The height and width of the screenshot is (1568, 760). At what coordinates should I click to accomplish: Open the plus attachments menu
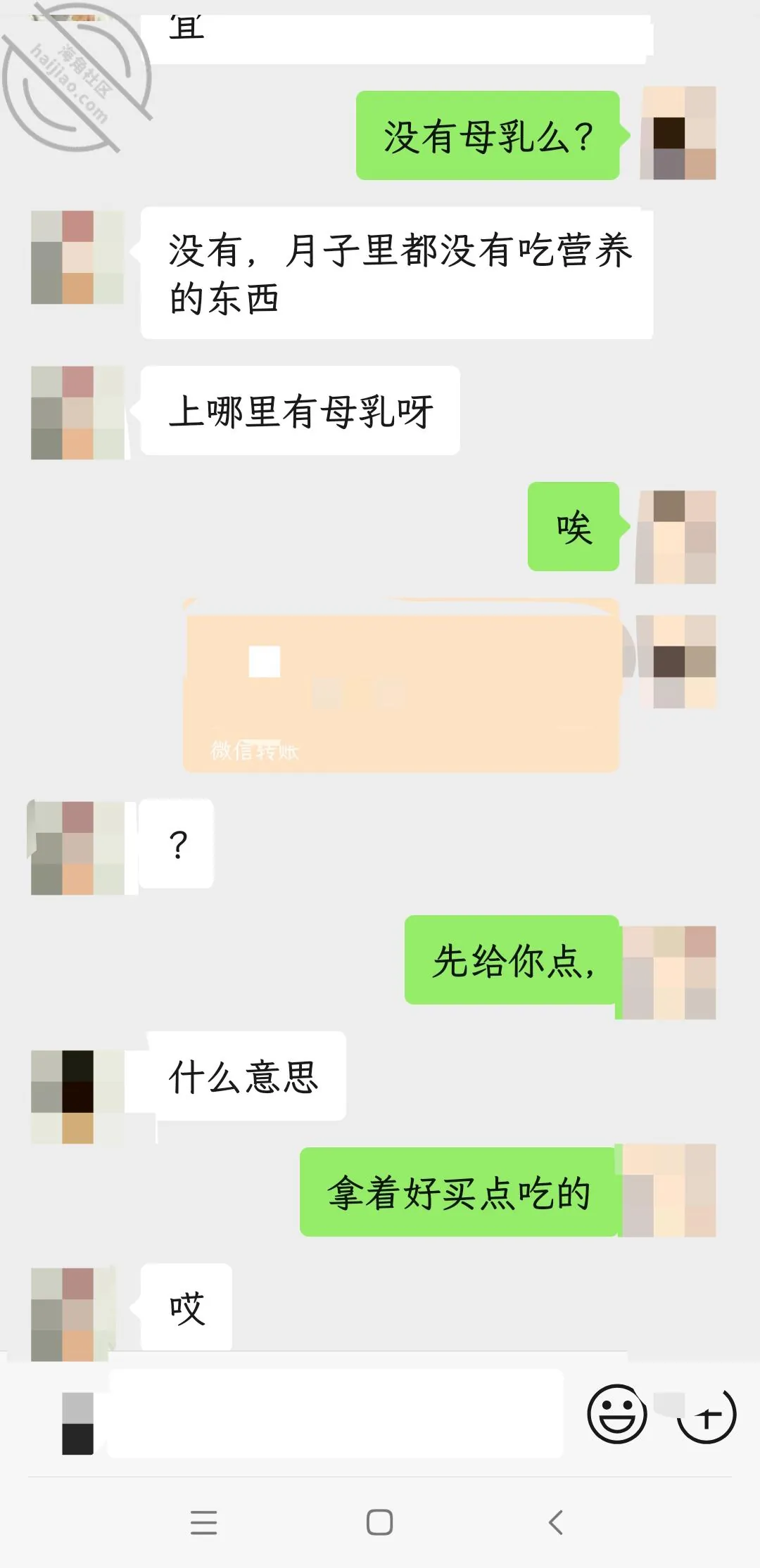coord(707,1414)
